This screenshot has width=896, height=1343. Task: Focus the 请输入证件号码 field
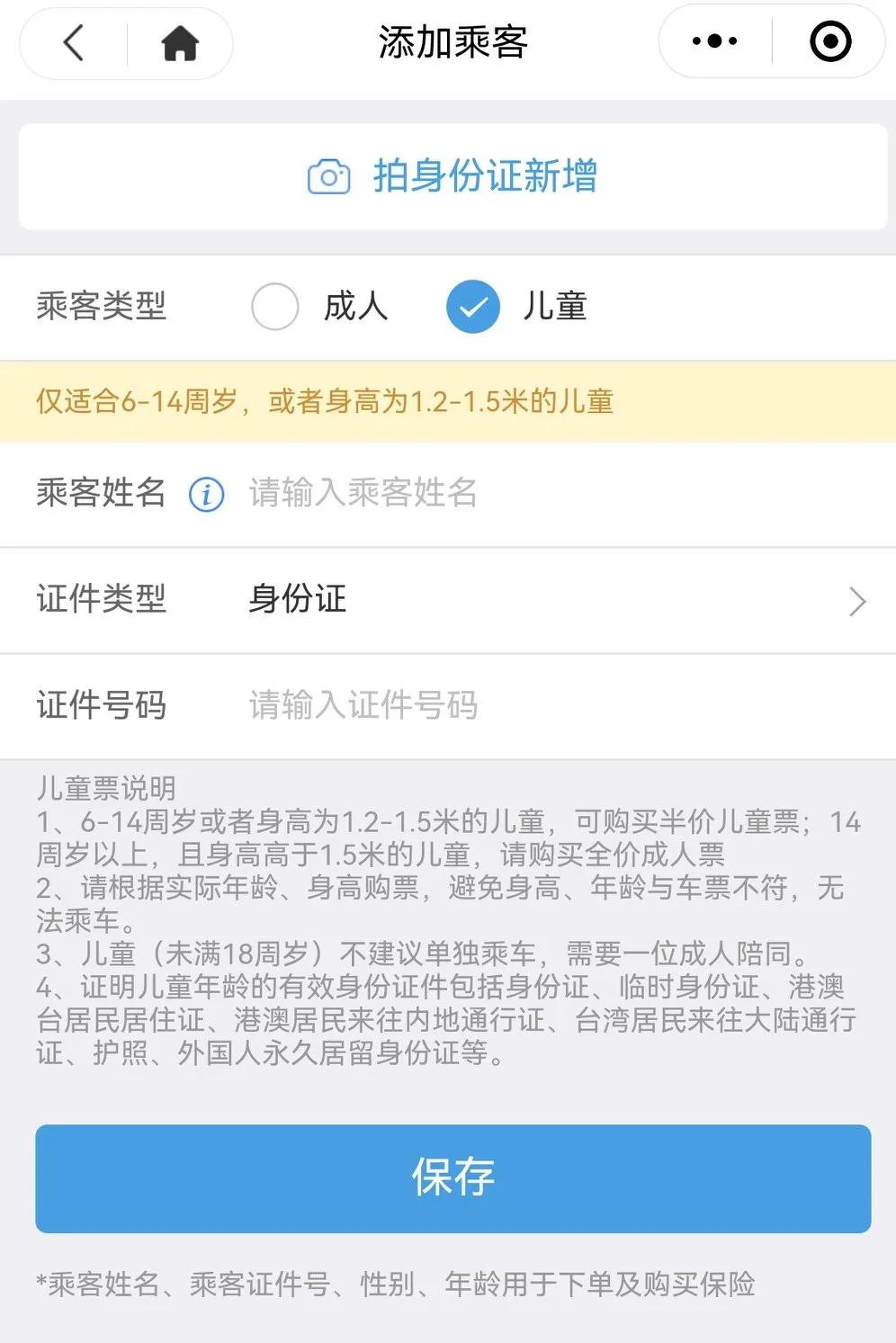(x=540, y=705)
